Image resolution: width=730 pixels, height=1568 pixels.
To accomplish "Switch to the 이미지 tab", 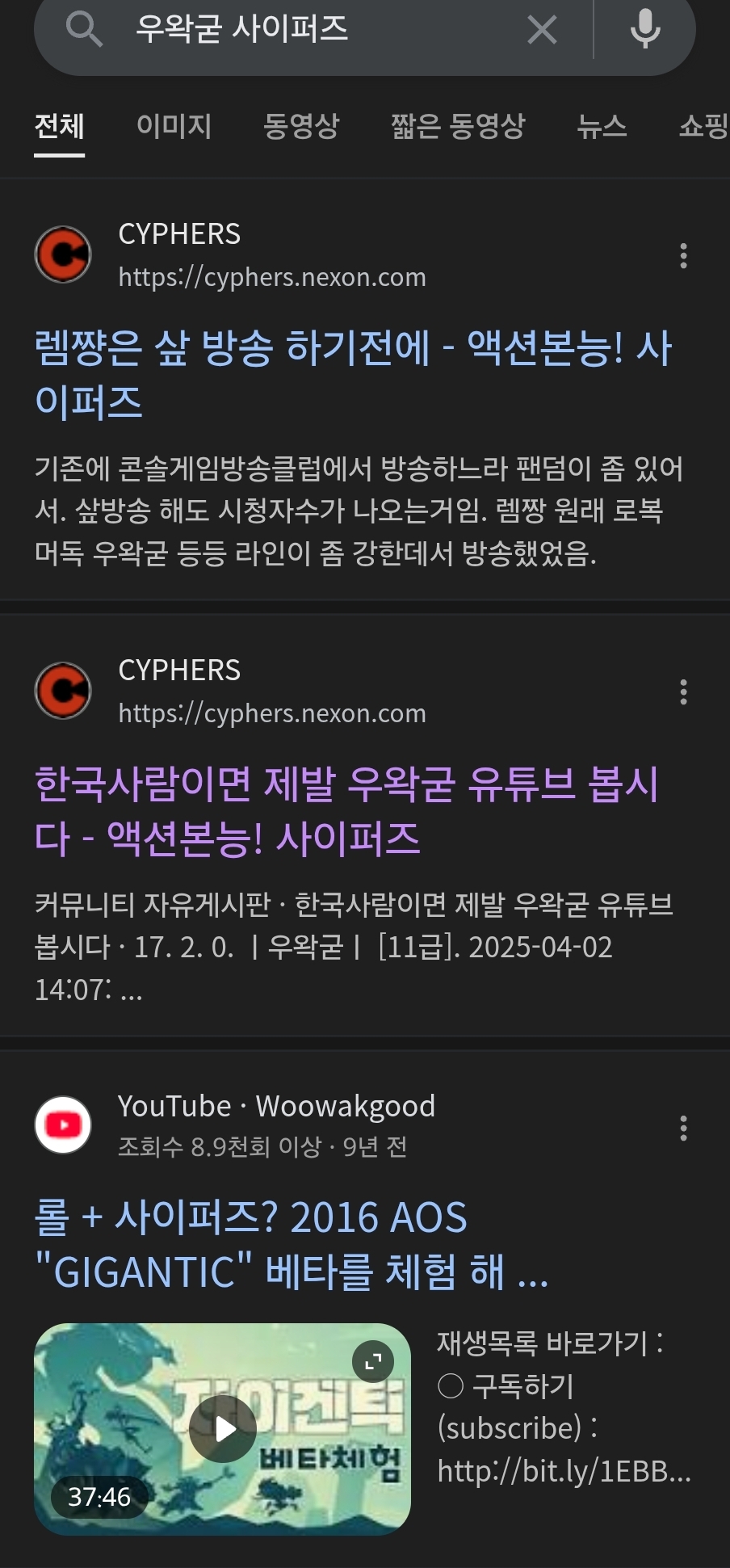I will click(x=174, y=126).
